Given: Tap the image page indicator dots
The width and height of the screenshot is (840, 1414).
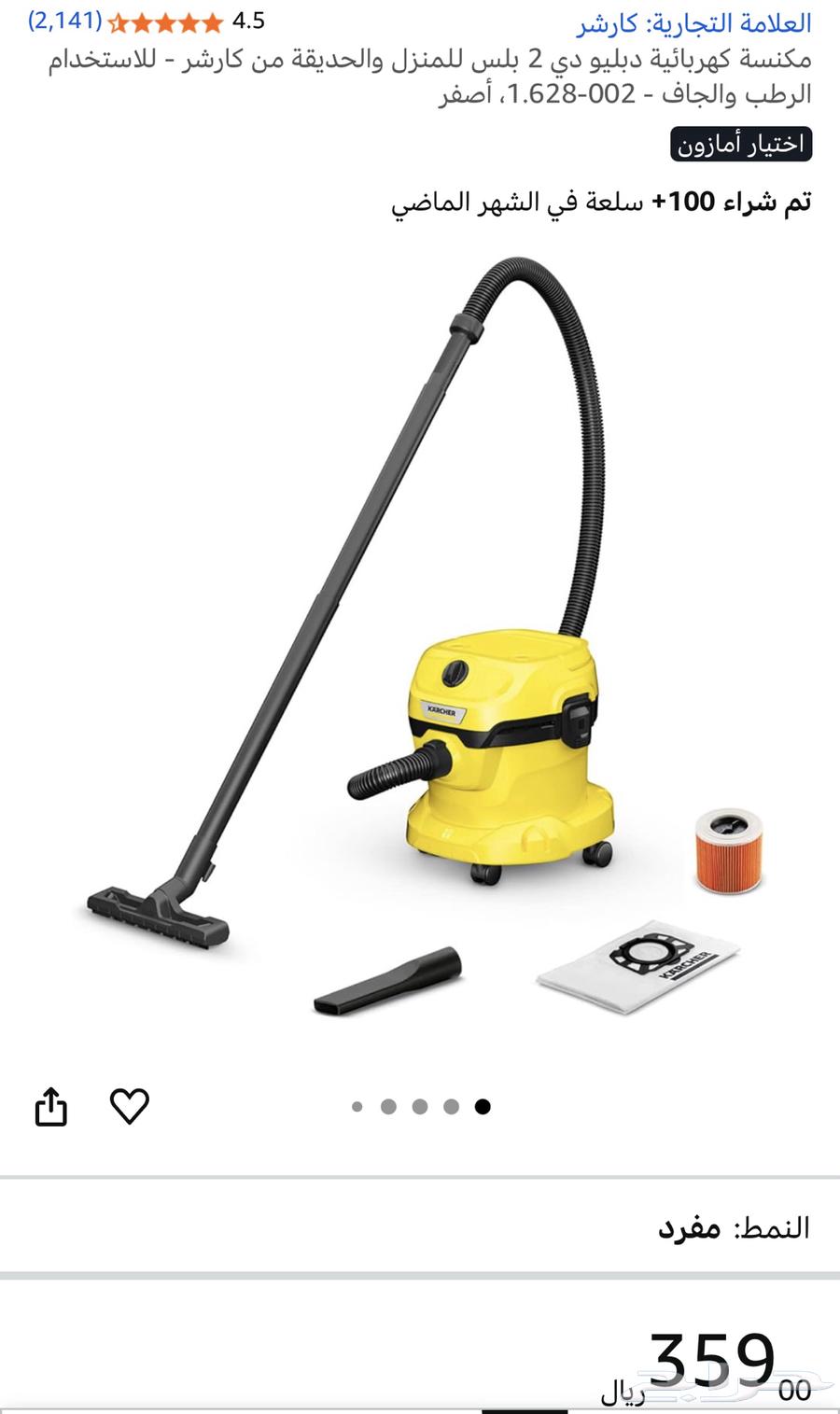Looking at the screenshot, I should (x=420, y=1107).
